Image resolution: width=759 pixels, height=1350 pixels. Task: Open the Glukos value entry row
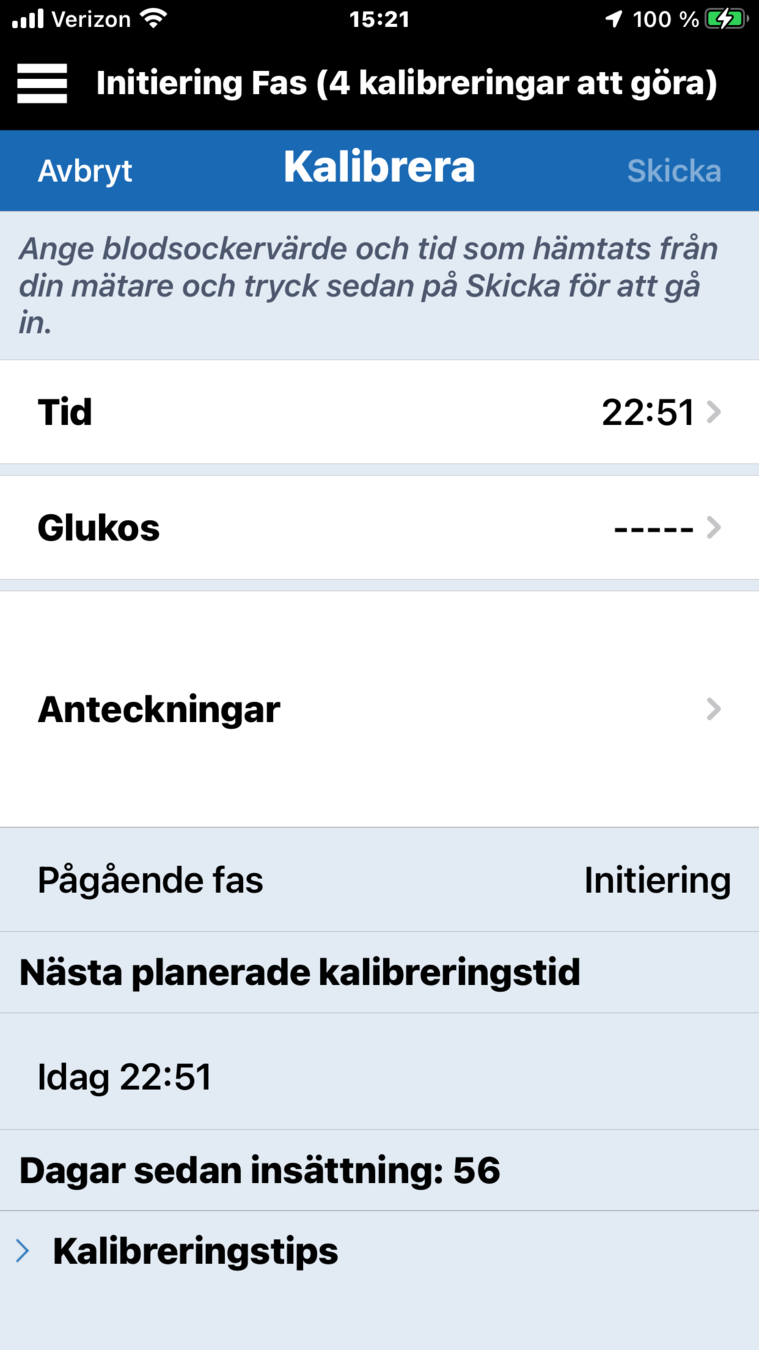click(x=379, y=527)
